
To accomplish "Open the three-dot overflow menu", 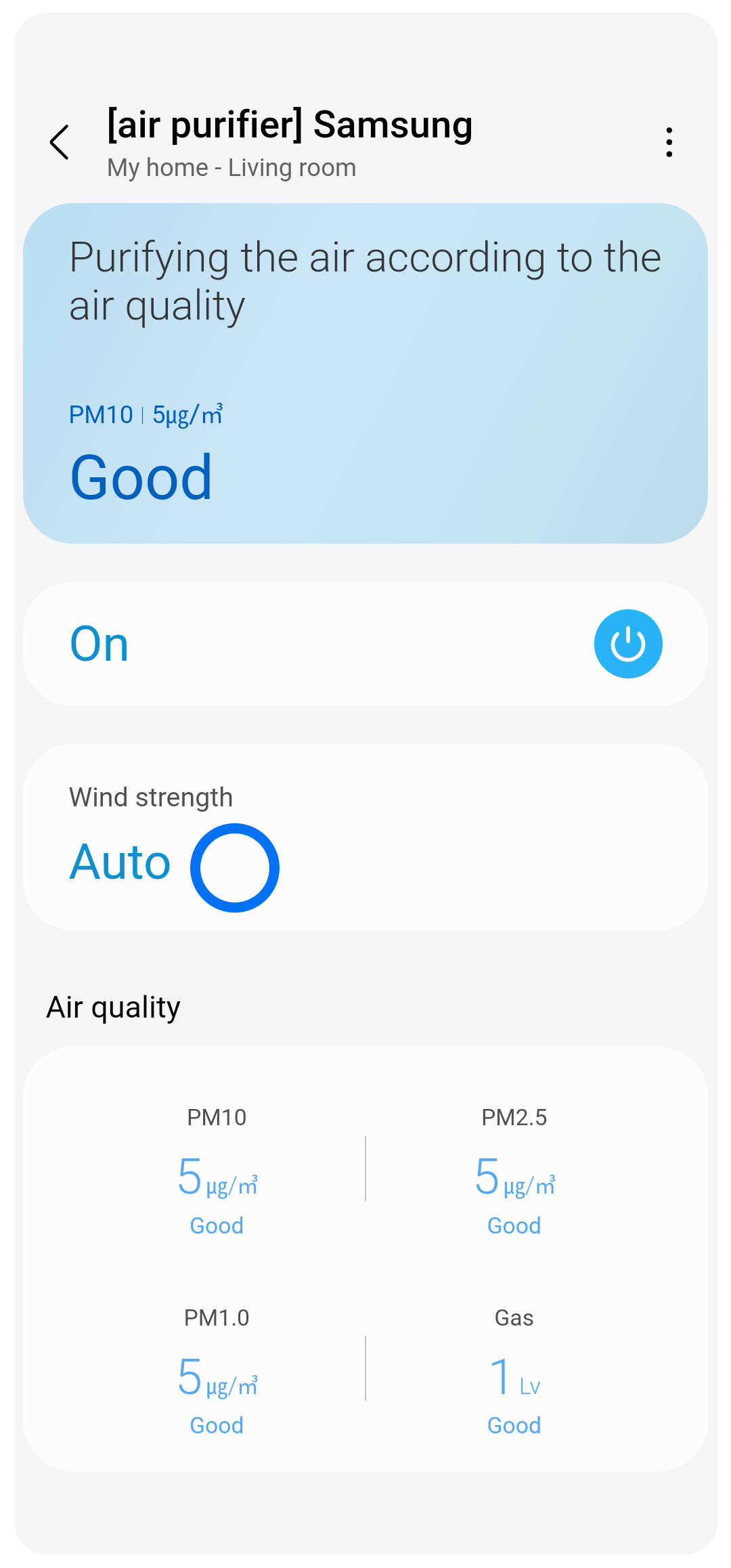I will tap(669, 142).
